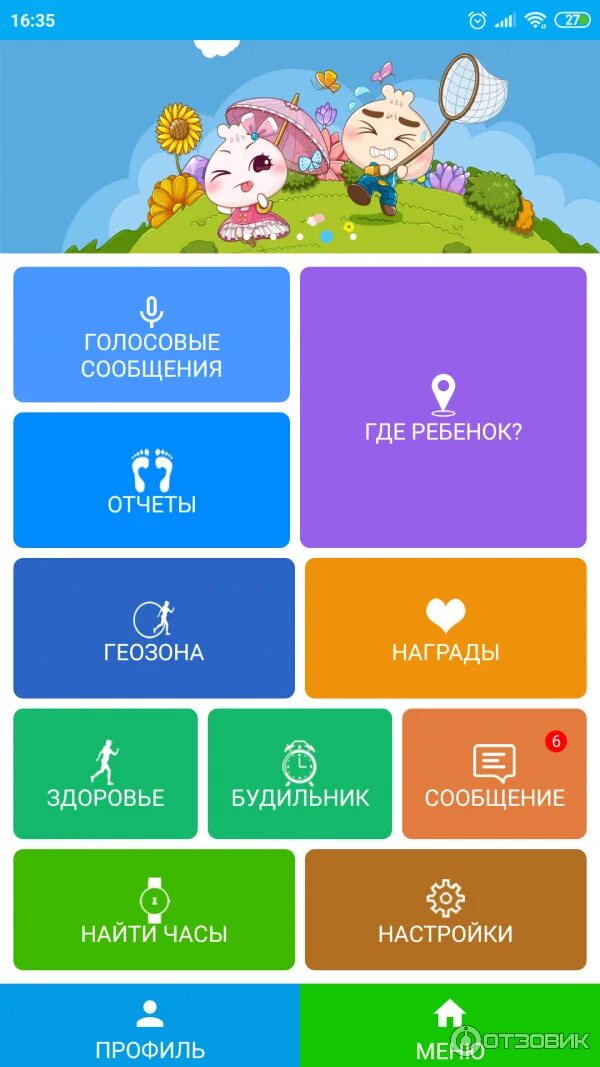
Task: Tap Найти часы to locate watch
Action: coord(154,909)
